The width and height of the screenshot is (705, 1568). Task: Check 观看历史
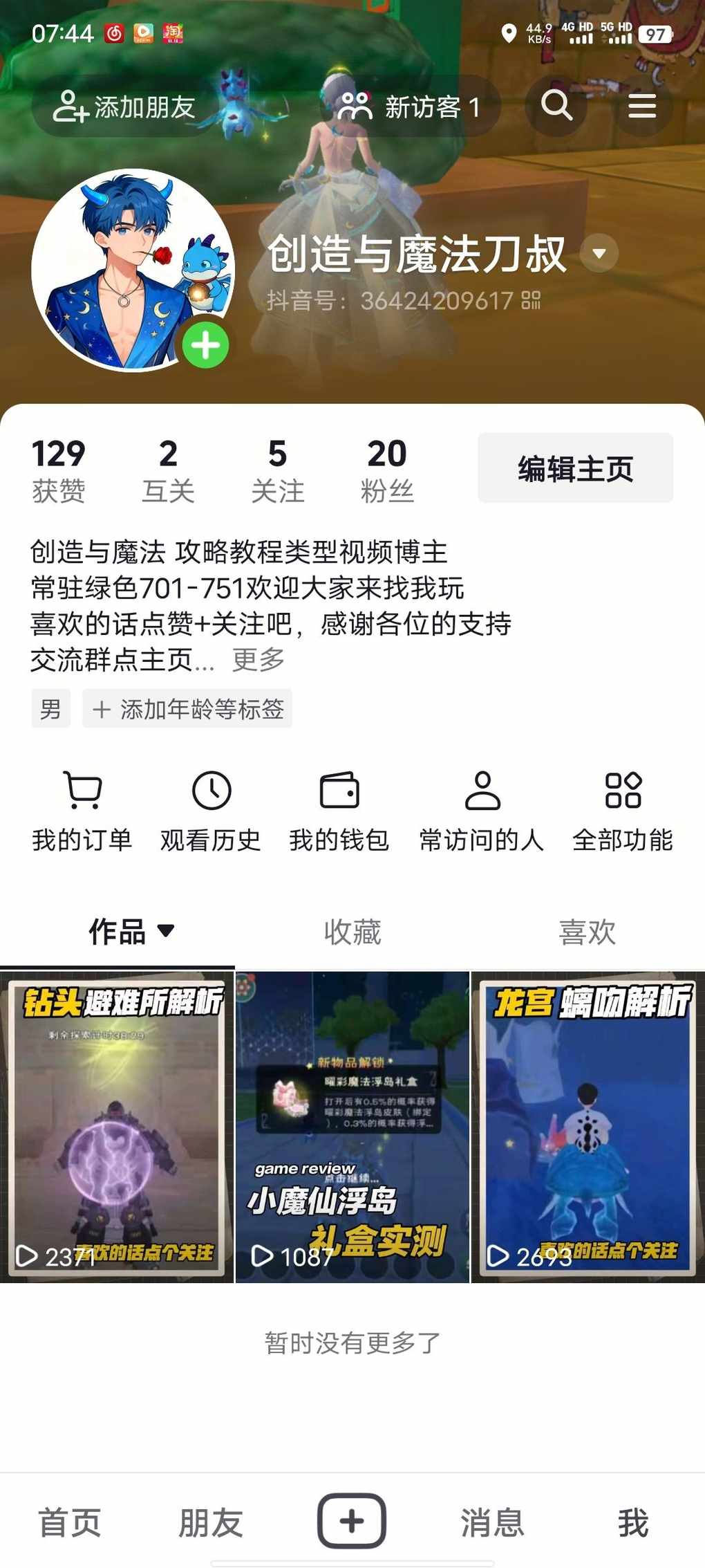point(211,811)
